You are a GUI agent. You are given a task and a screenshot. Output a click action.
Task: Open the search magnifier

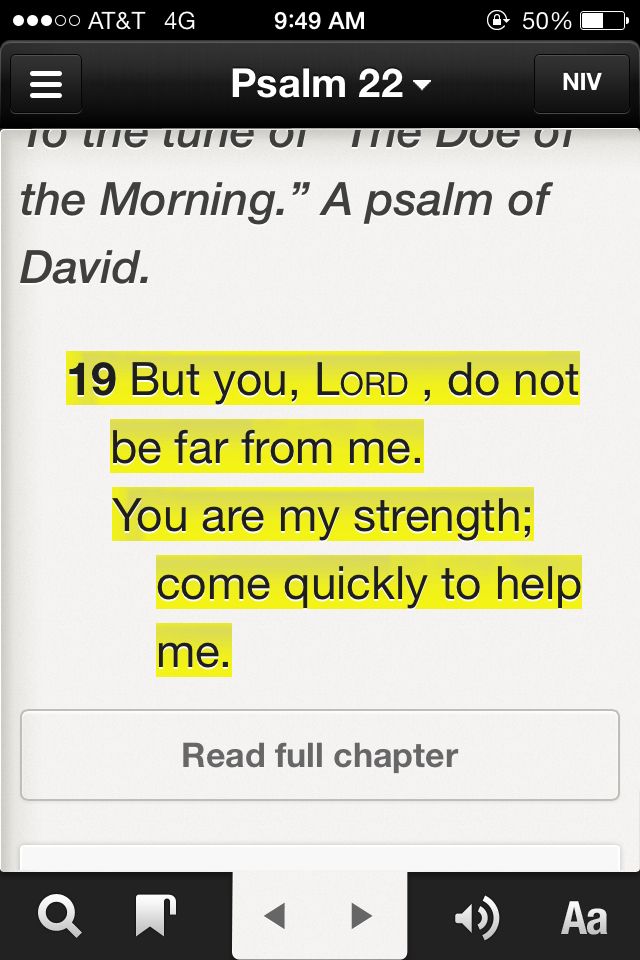59,916
